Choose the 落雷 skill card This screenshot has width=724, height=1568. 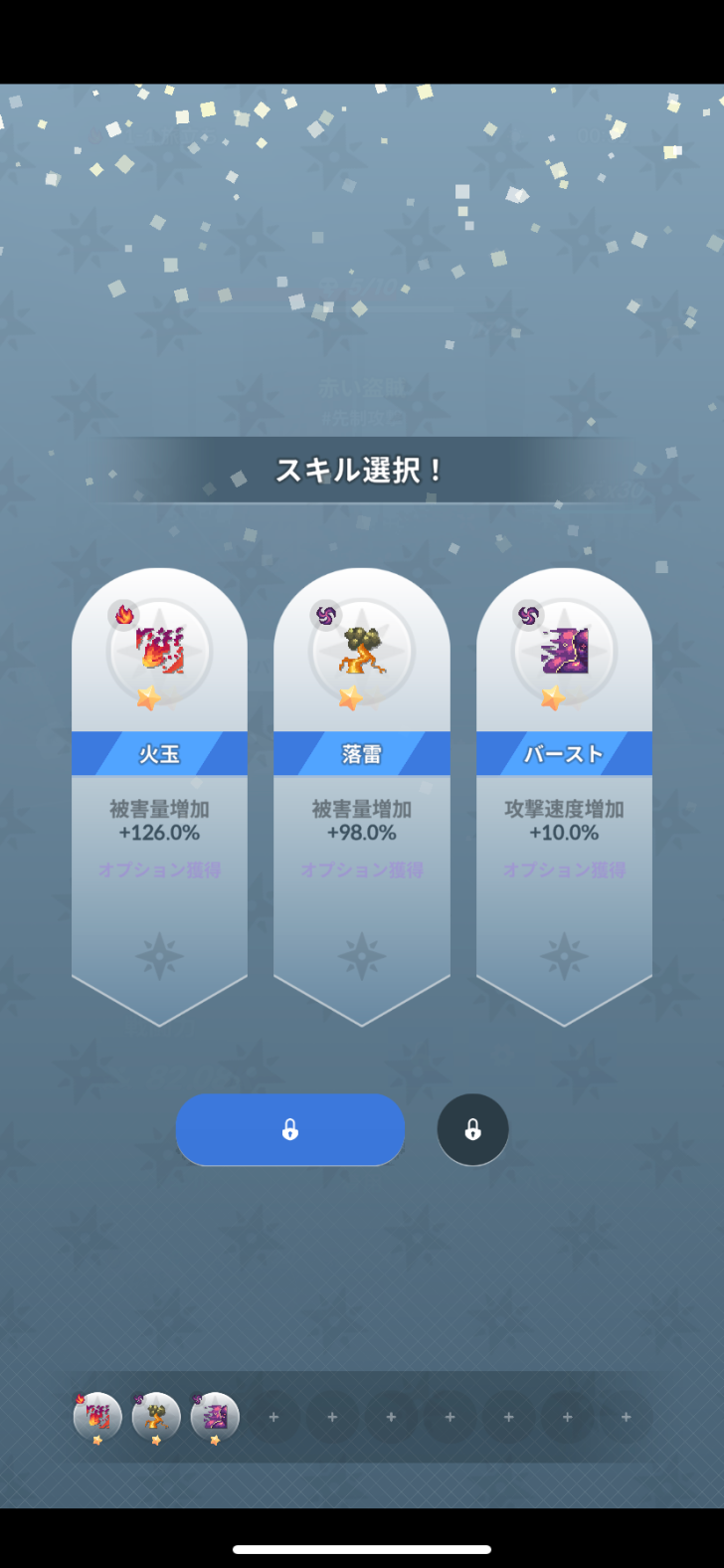click(362, 796)
